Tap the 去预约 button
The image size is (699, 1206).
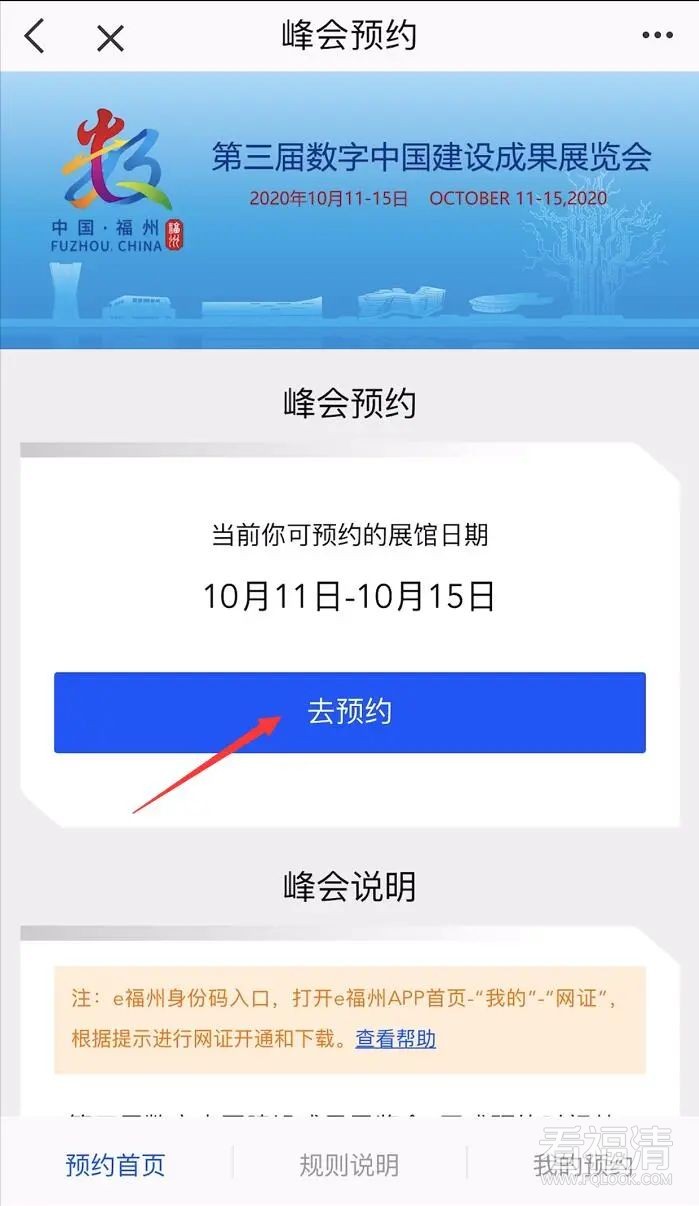pyautogui.click(x=349, y=712)
